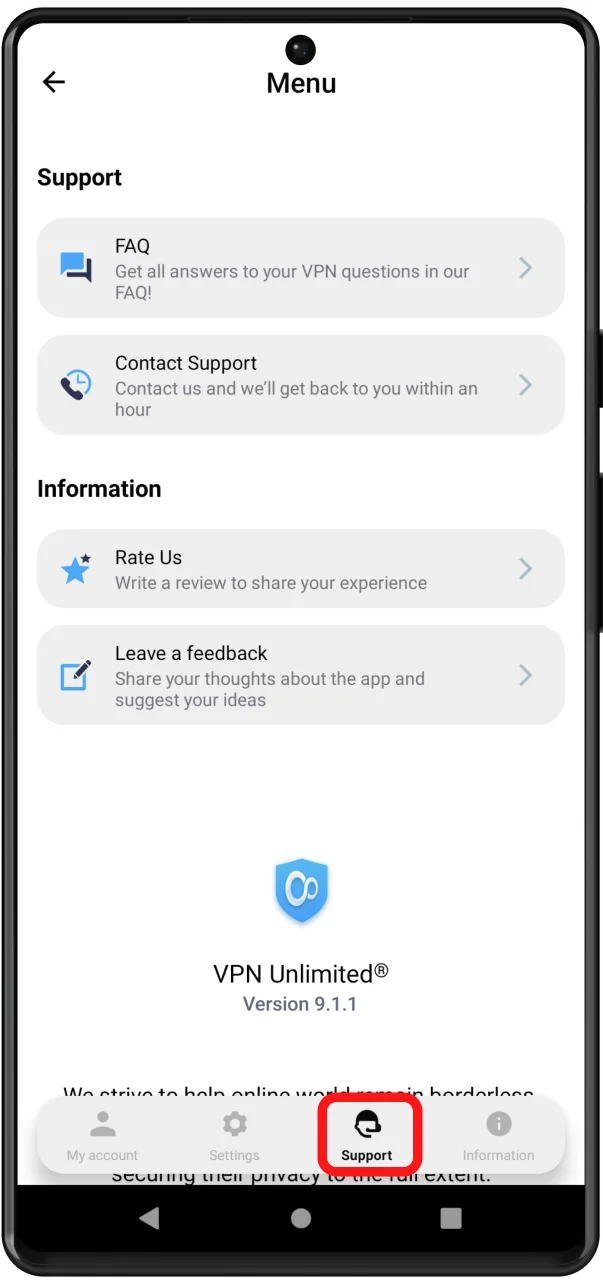The width and height of the screenshot is (603, 1280).
Task: Switch to the My account tab
Action: [102, 1135]
